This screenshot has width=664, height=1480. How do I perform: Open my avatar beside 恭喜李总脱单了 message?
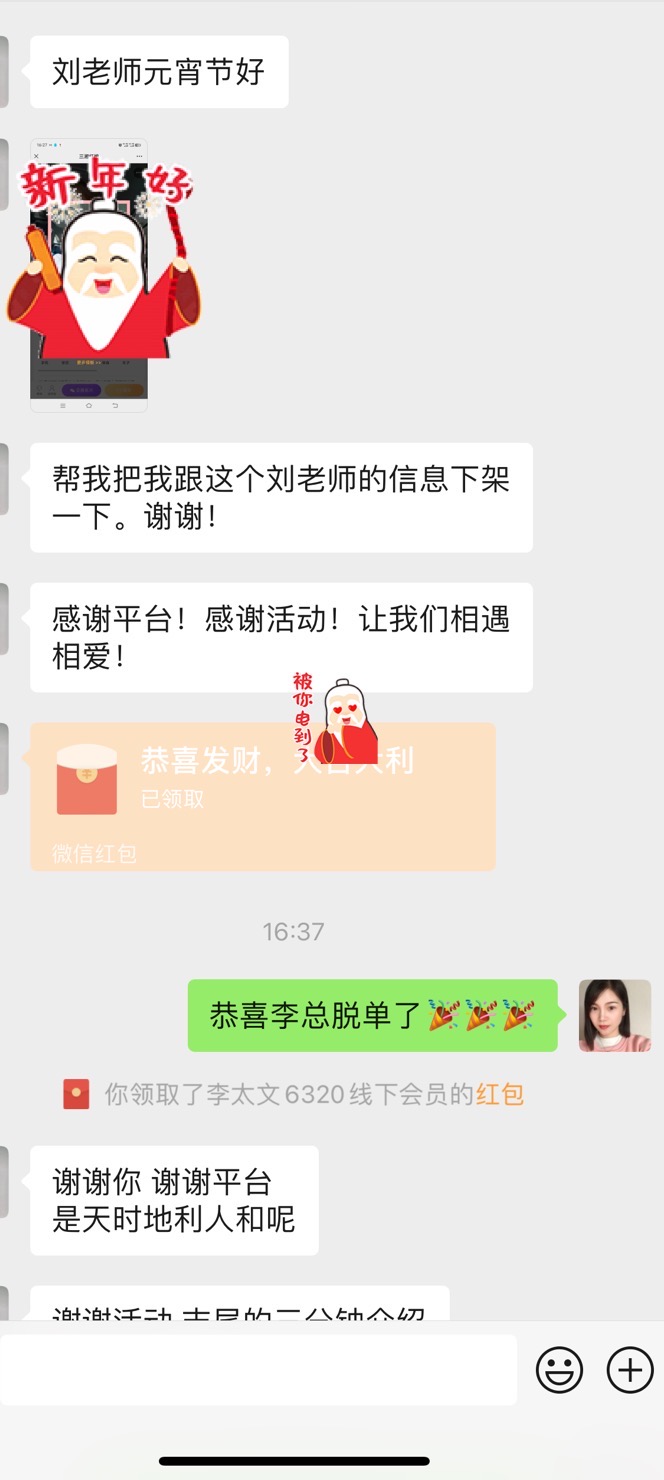tap(614, 1015)
